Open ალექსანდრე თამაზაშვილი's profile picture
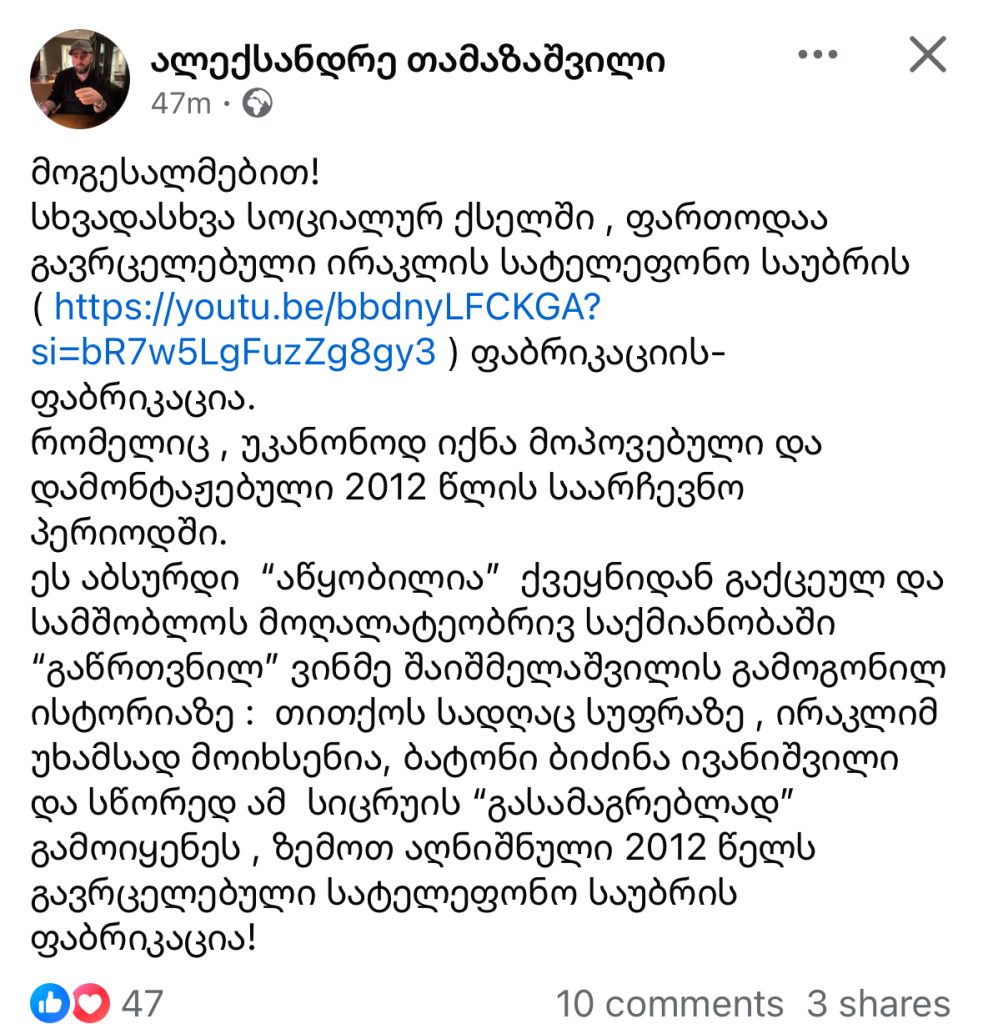983x1024 pixels. click(79, 79)
